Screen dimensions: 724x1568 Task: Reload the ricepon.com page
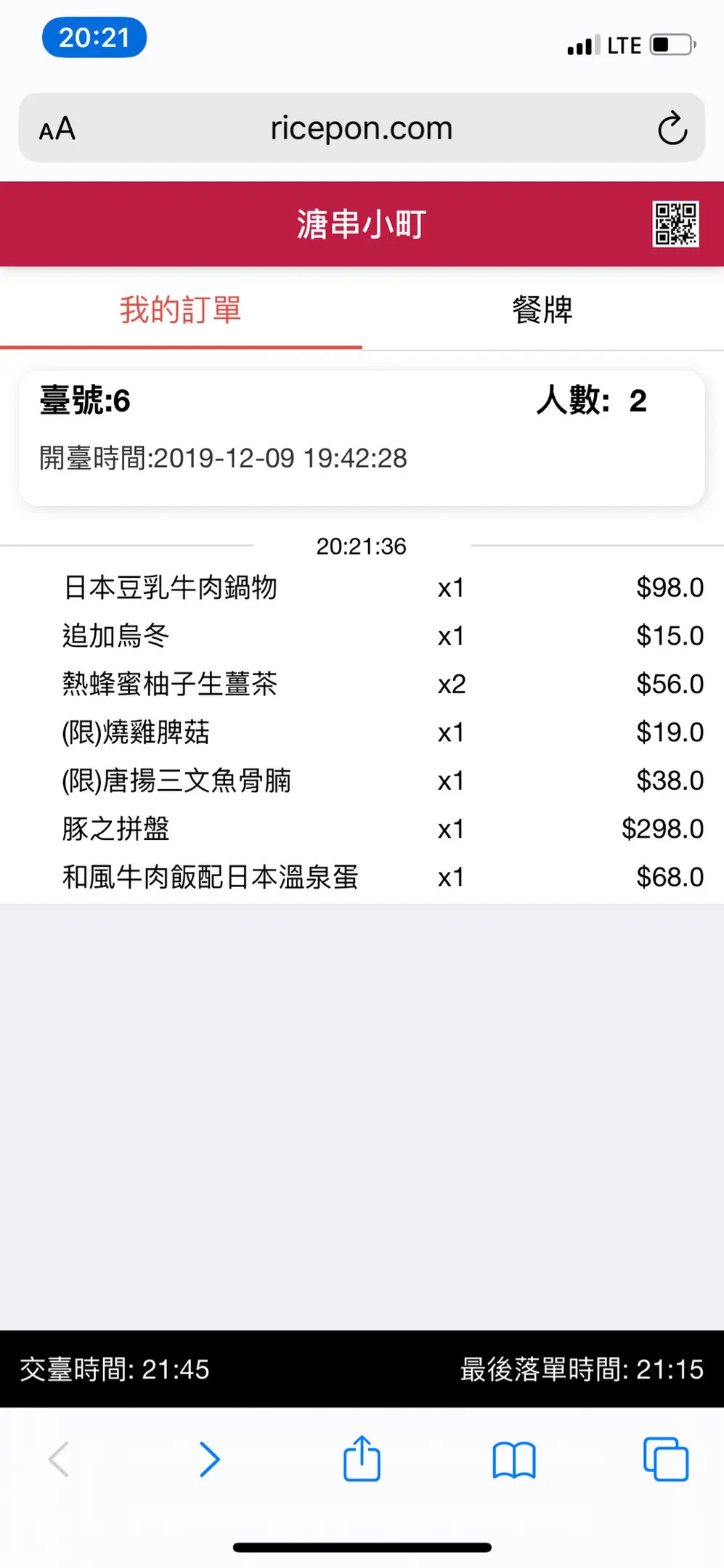point(672,128)
